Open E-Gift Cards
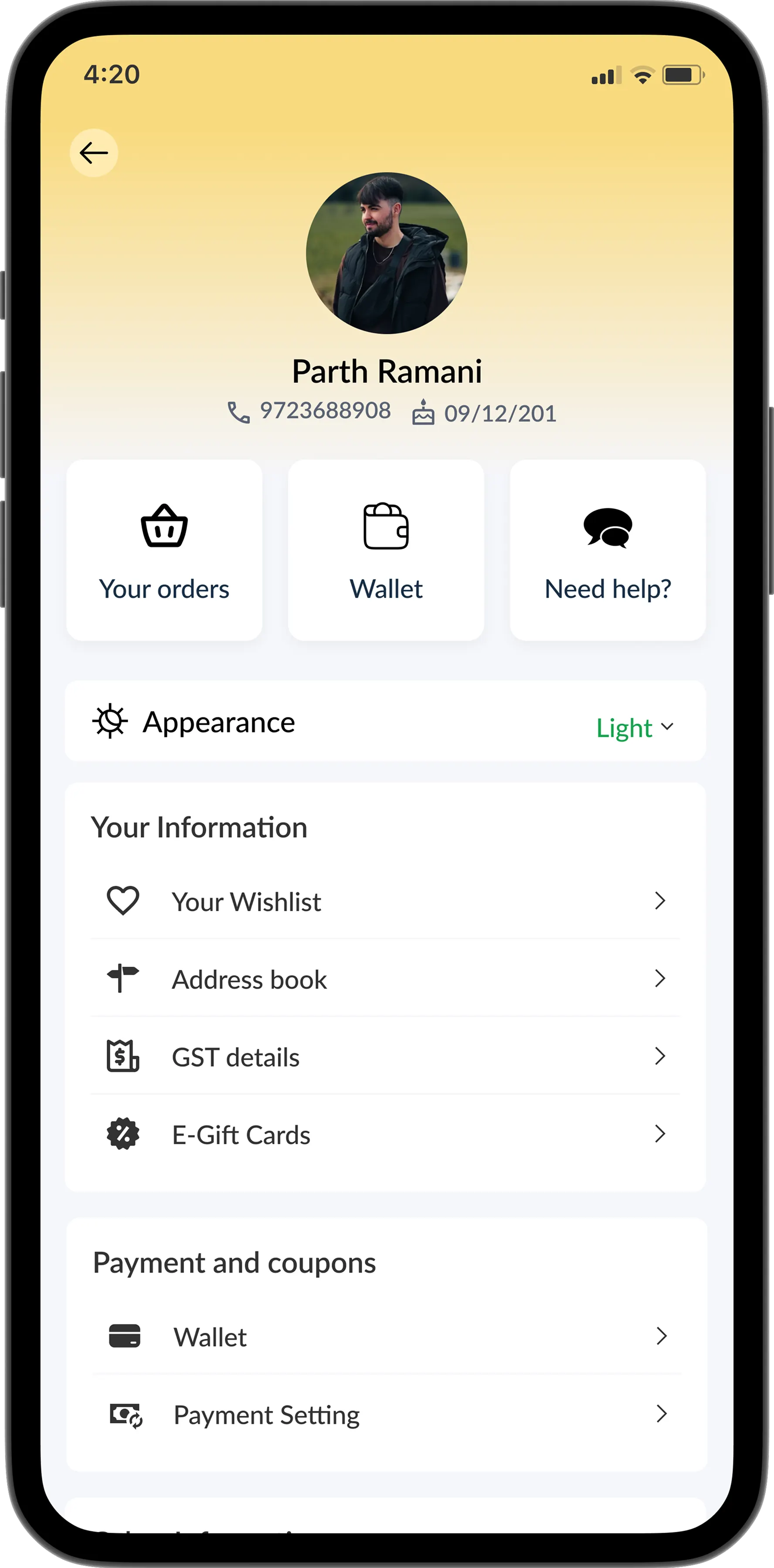This screenshot has width=774, height=1568. point(385,1135)
